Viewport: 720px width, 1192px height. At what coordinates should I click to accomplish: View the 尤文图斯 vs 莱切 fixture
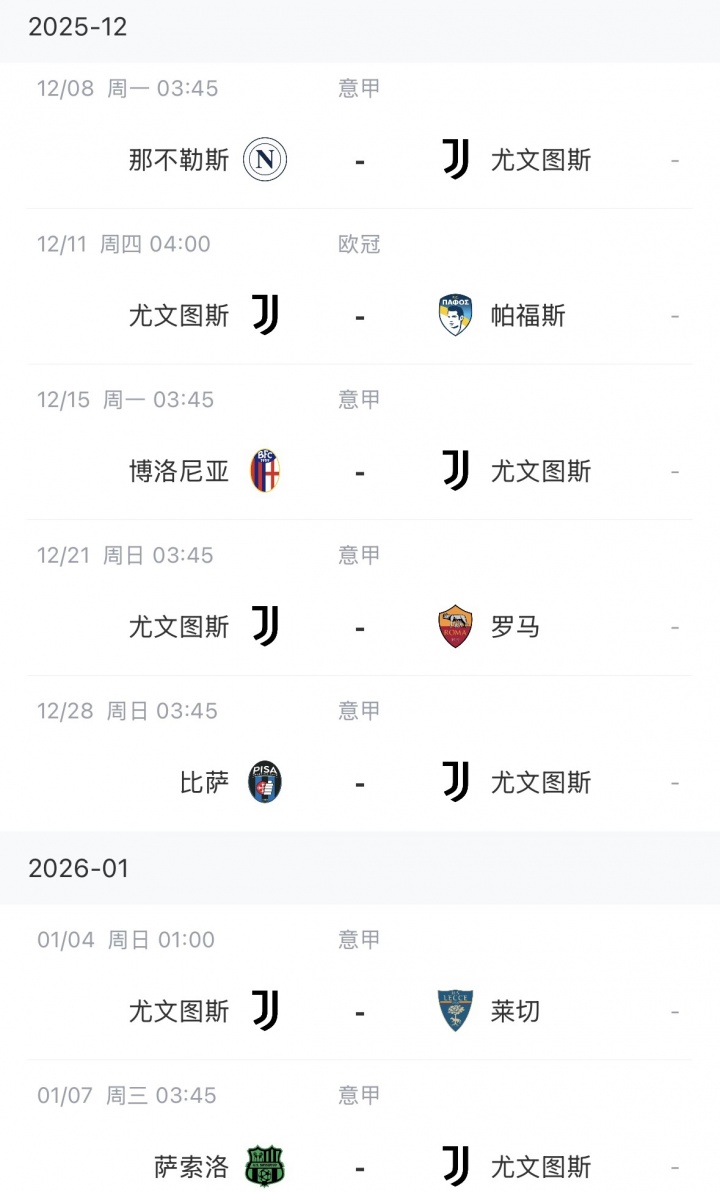pyautogui.click(x=360, y=1011)
